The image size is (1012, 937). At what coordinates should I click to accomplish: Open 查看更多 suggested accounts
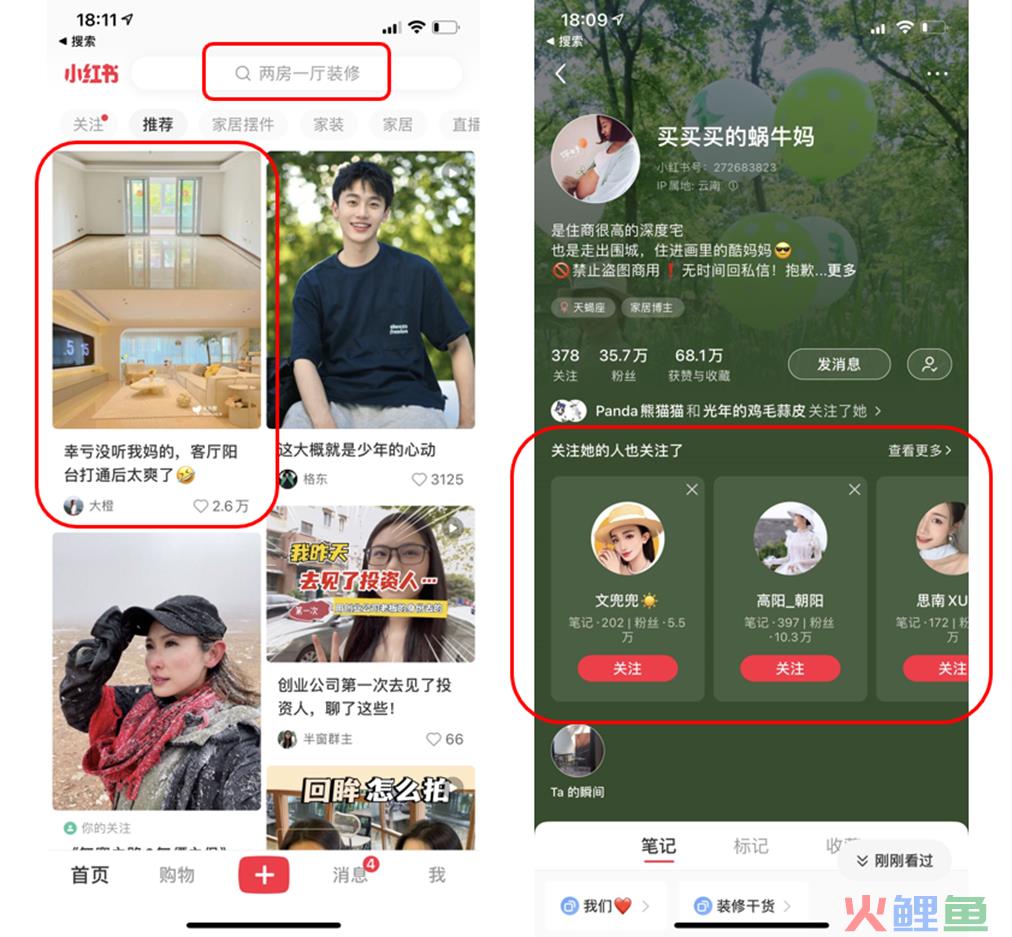[x=919, y=451]
